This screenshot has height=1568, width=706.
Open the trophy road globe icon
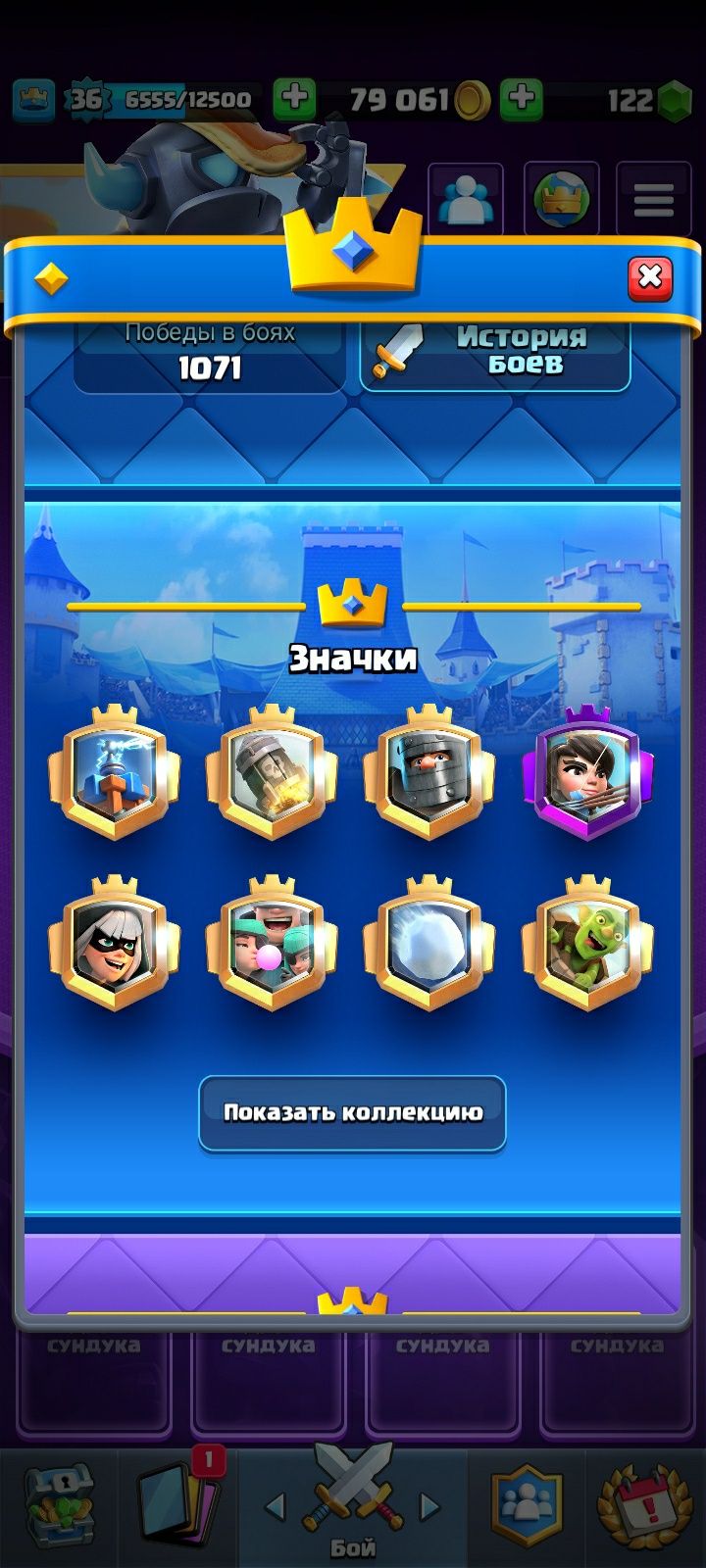tap(561, 200)
